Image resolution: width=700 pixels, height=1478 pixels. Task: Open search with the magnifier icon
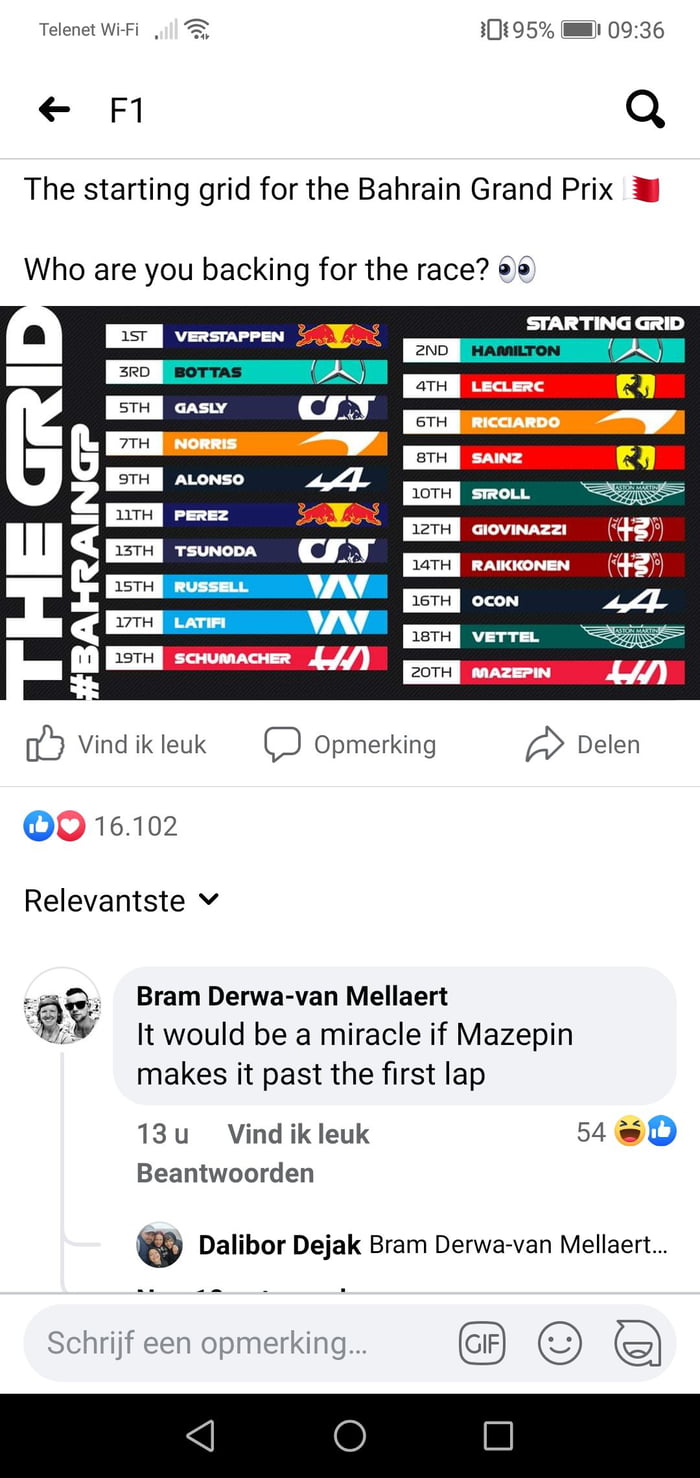(x=645, y=109)
